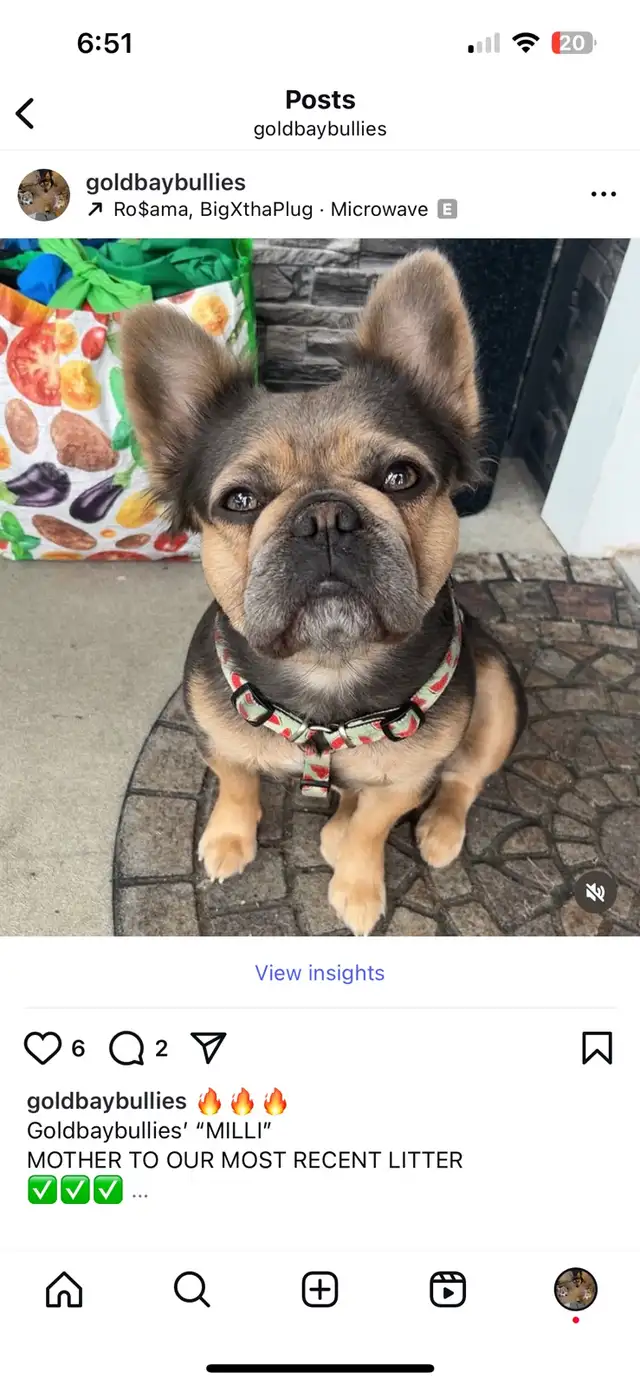
Task: Save the post with the bookmark icon
Action: [x=597, y=1048]
